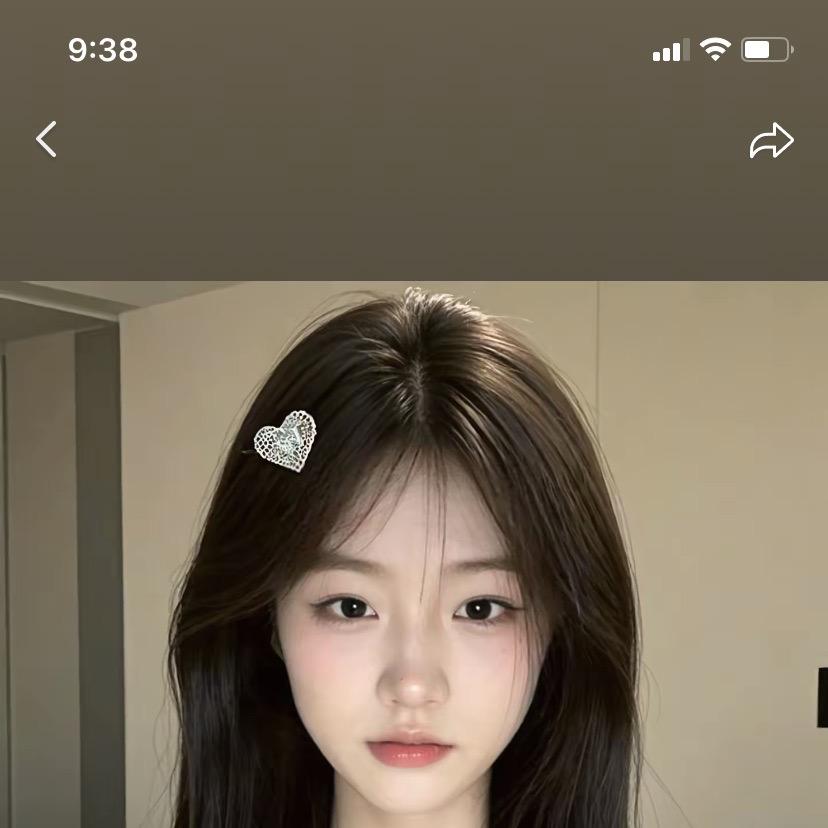Go back using the back arrow
This screenshot has width=828, height=828.
coord(46,140)
